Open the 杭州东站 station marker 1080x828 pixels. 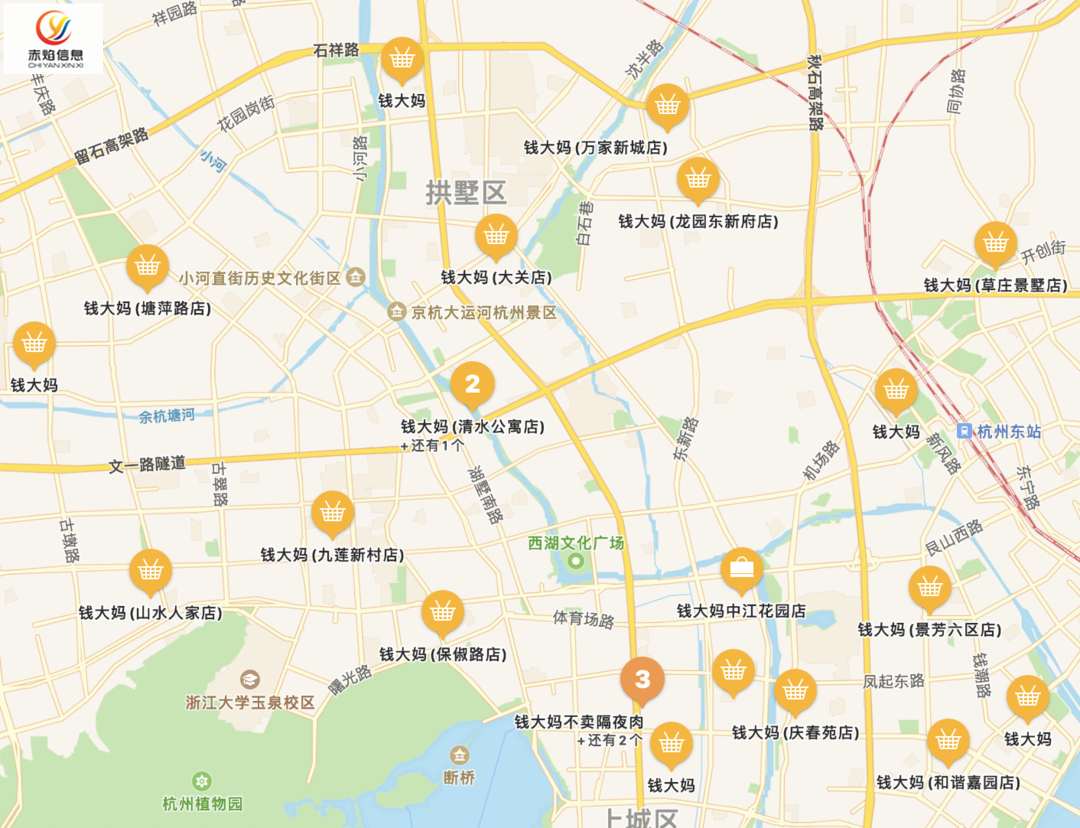(964, 431)
